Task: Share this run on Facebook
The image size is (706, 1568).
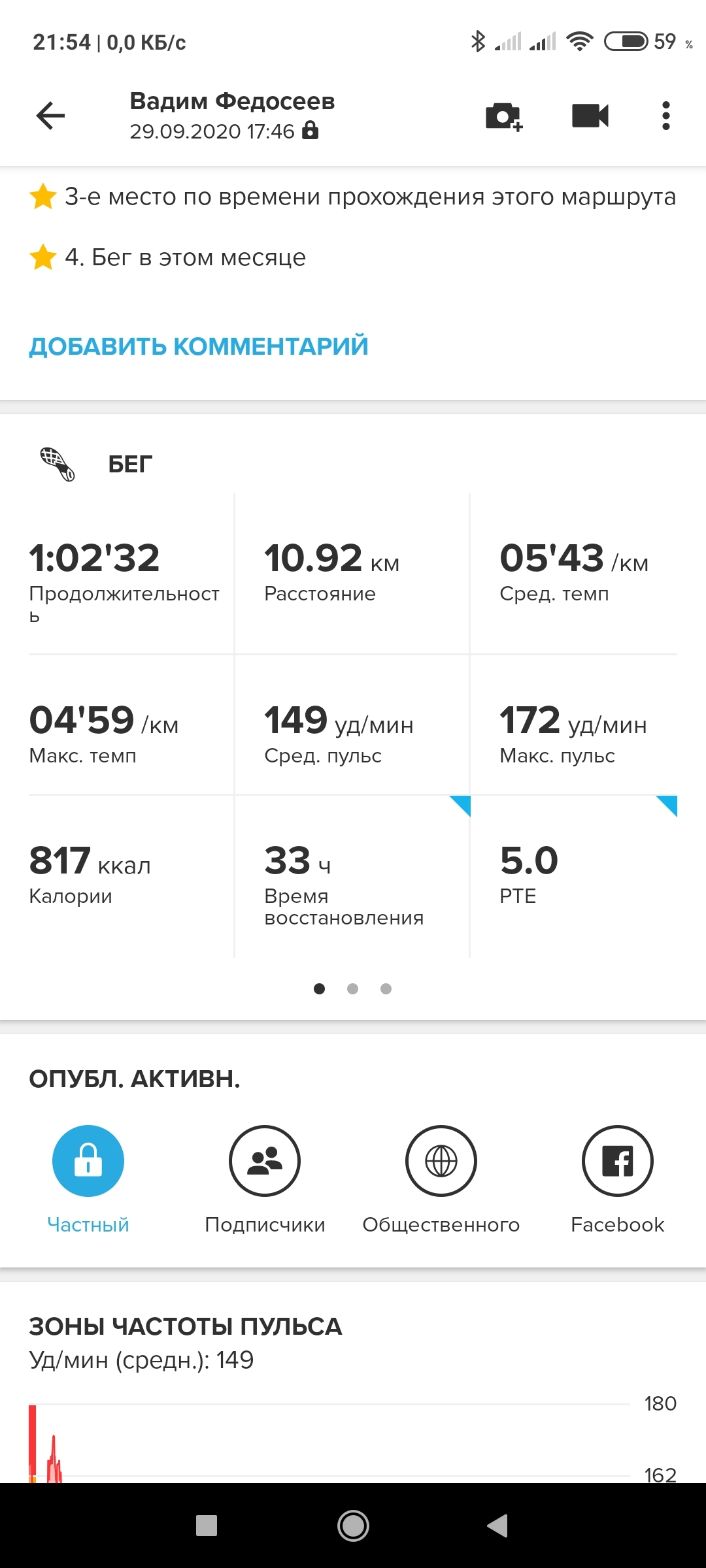Action: click(617, 1161)
